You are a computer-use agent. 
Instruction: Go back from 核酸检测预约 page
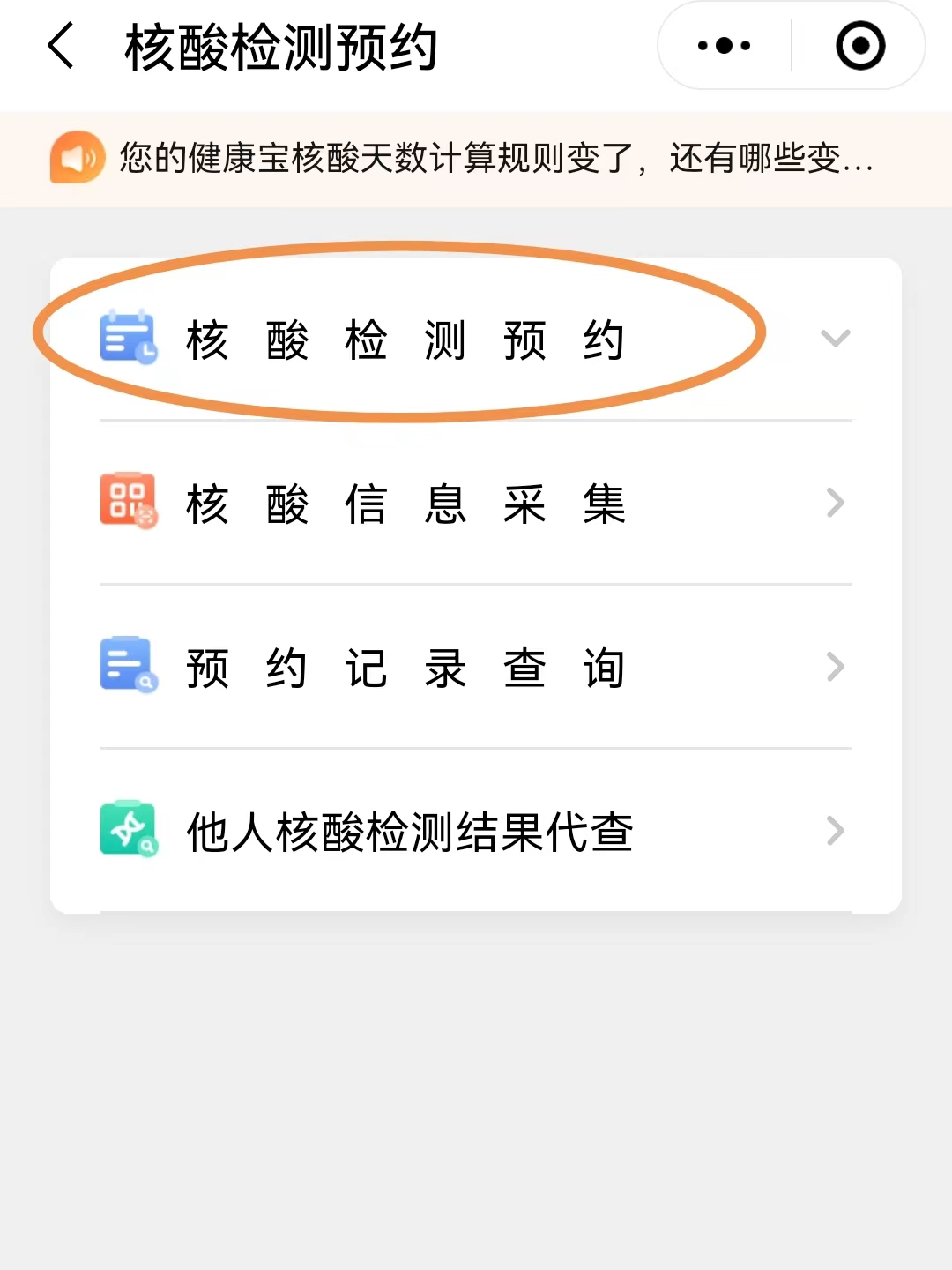61,46
